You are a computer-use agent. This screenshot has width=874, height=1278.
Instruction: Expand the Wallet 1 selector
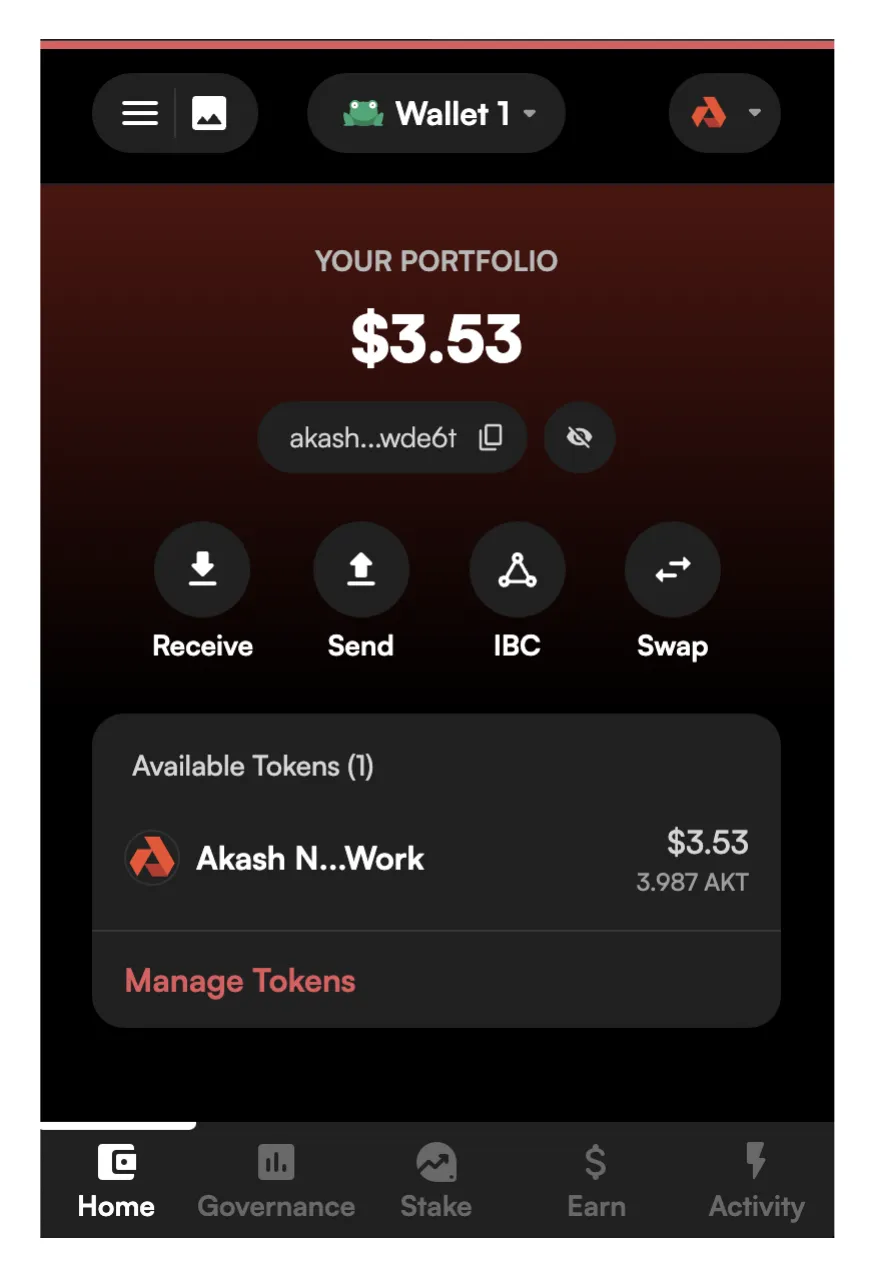[x=436, y=113]
